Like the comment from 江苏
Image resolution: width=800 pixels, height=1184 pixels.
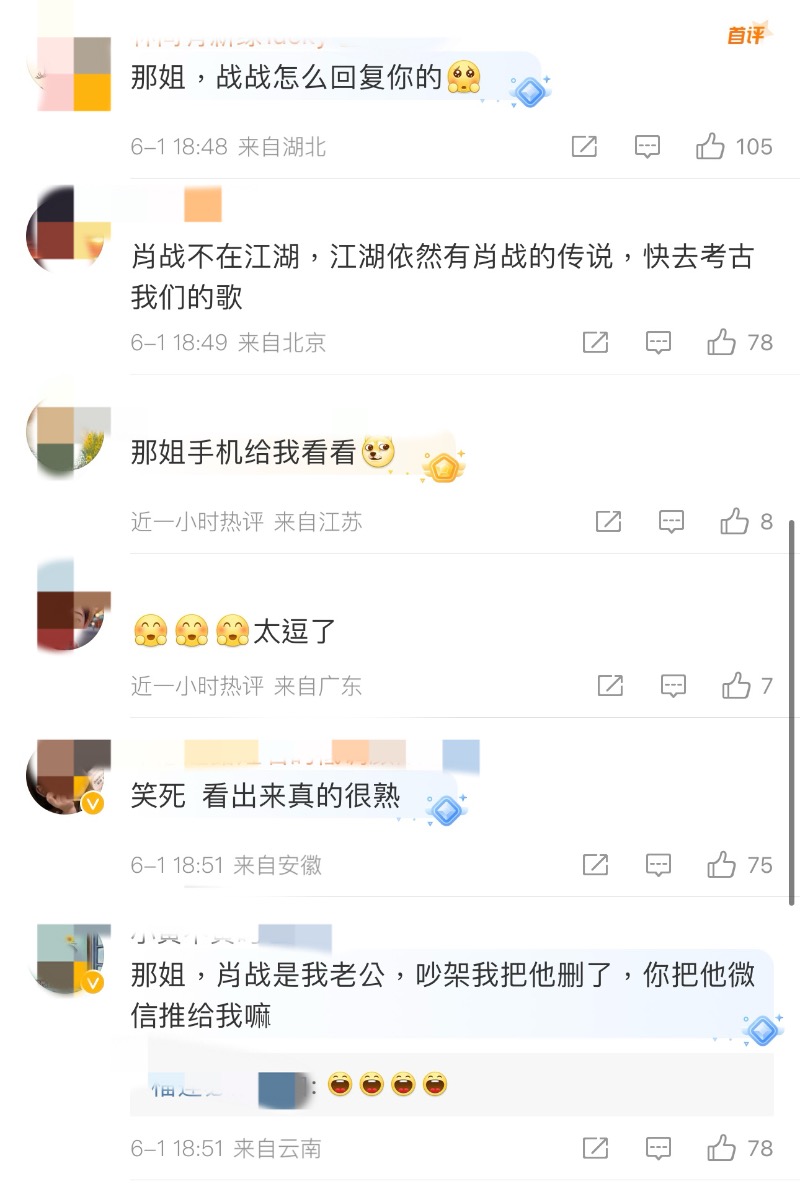click(735, 521)
